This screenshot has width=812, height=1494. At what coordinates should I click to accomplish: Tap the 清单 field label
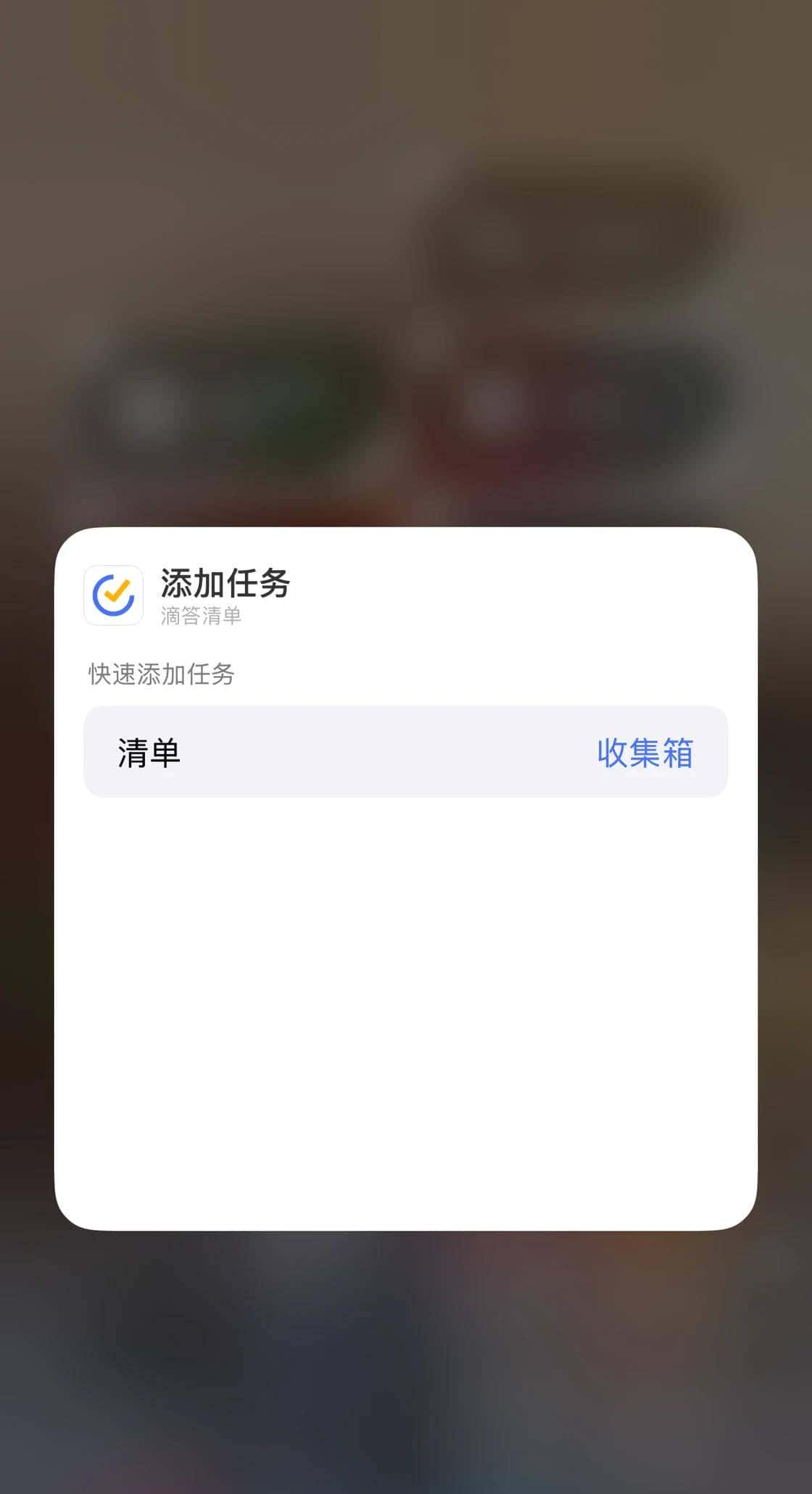[148, 753]
